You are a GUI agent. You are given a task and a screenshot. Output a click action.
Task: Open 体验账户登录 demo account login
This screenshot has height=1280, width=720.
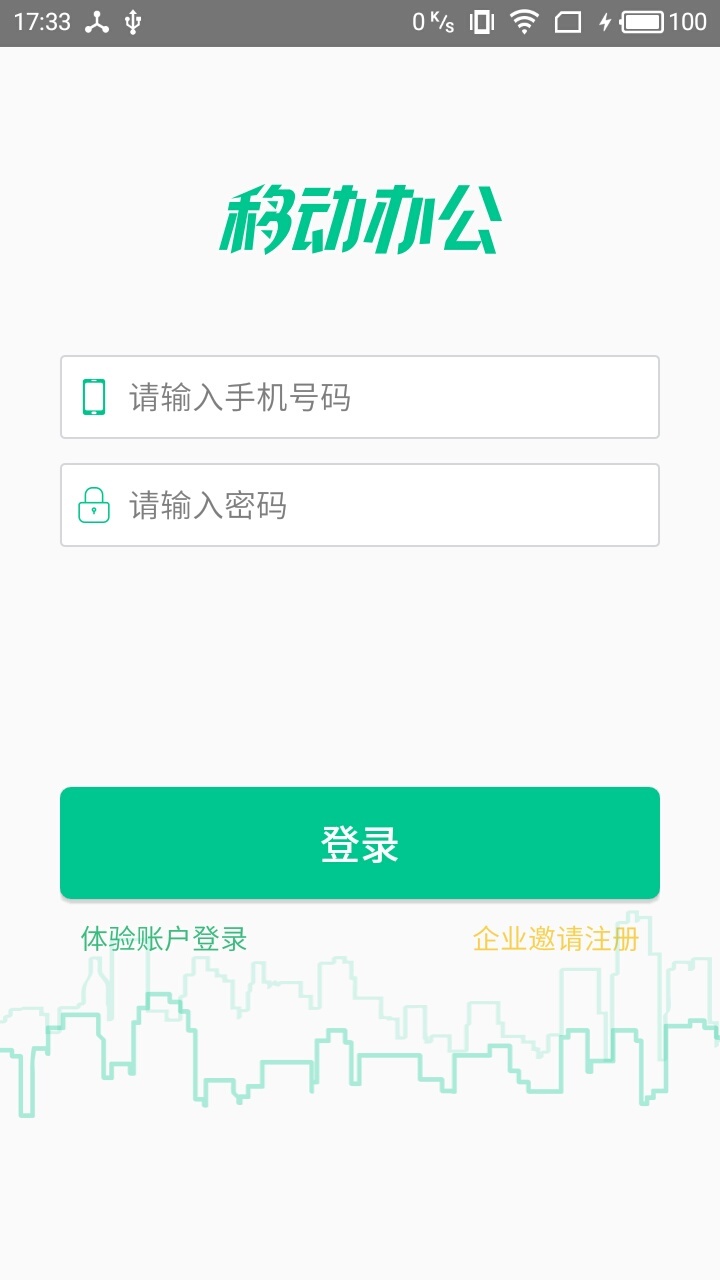pos(164,939)
